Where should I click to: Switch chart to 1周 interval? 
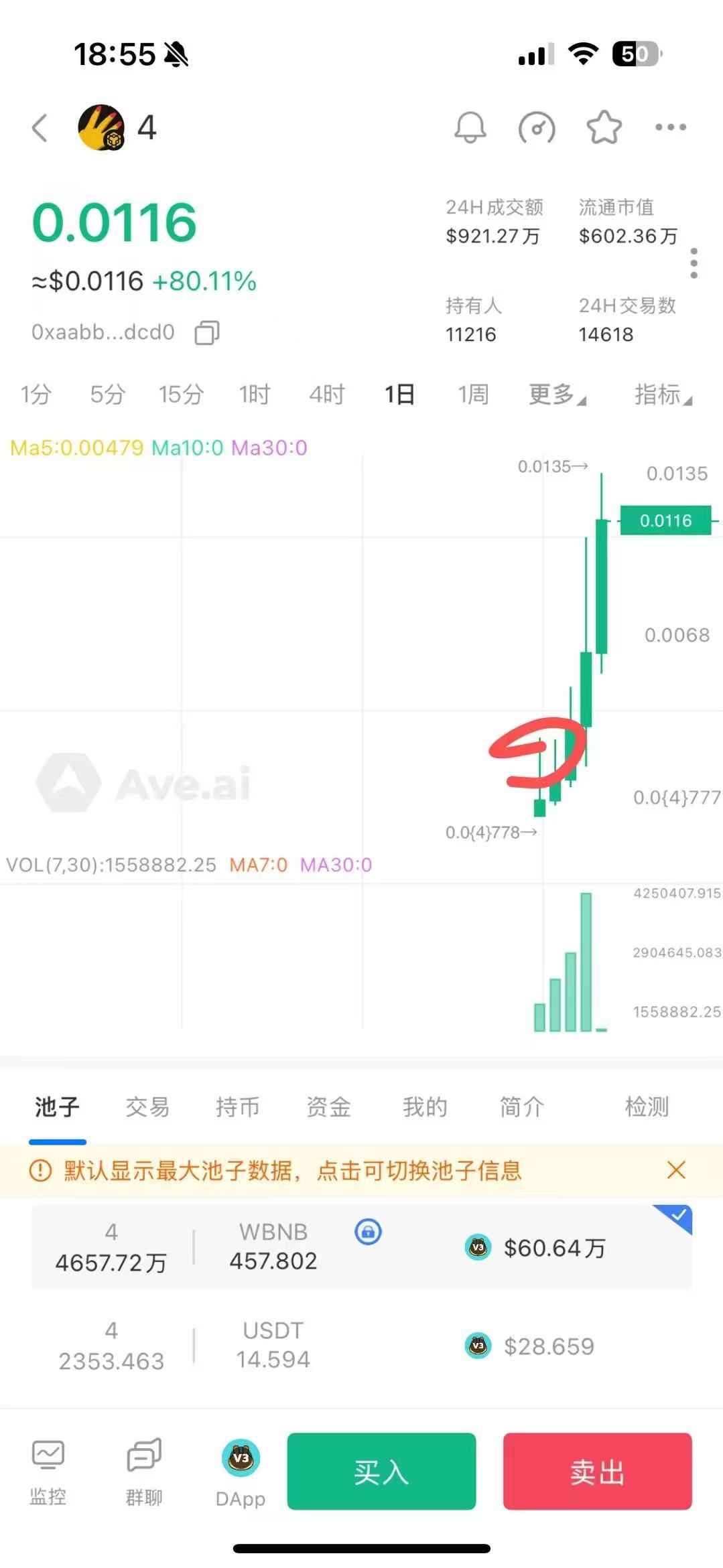tap(473, 395)
